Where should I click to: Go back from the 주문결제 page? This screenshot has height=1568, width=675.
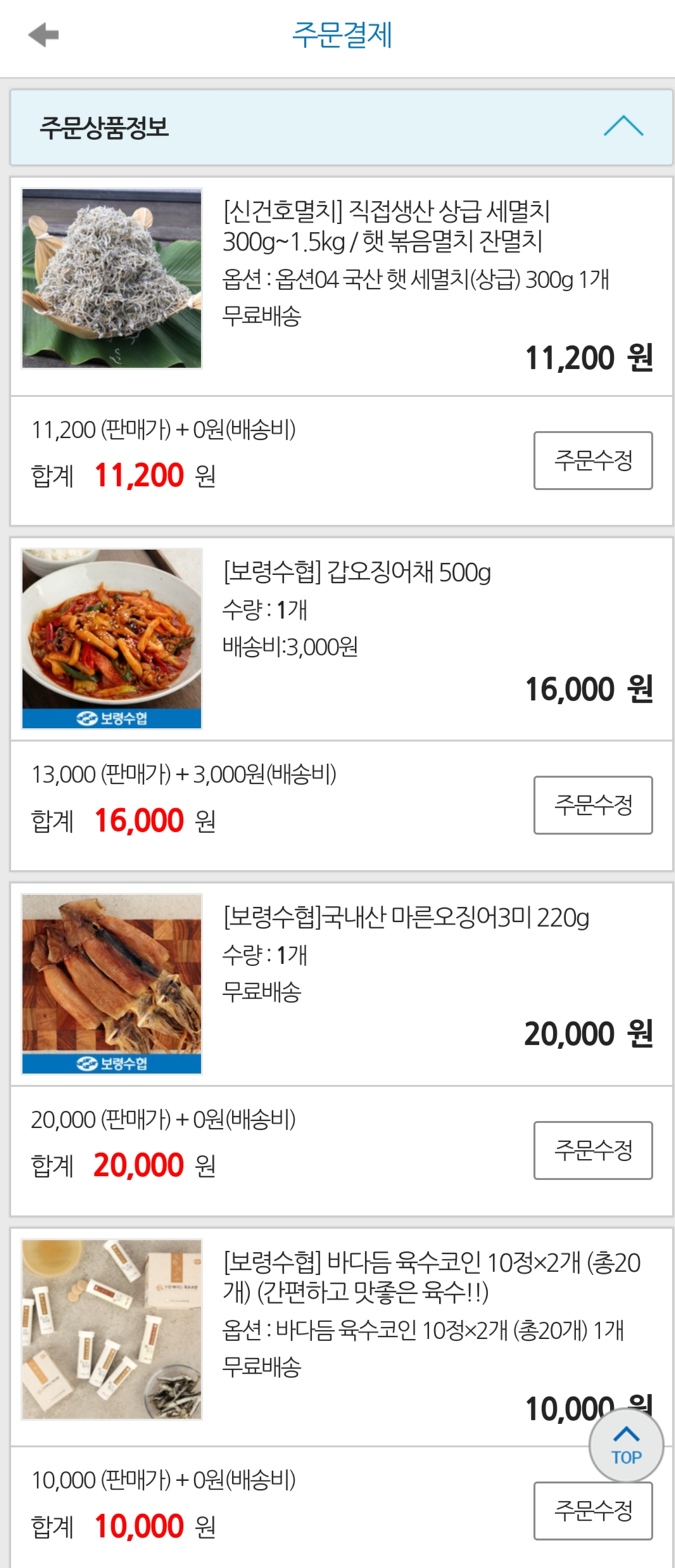point(43,35)
